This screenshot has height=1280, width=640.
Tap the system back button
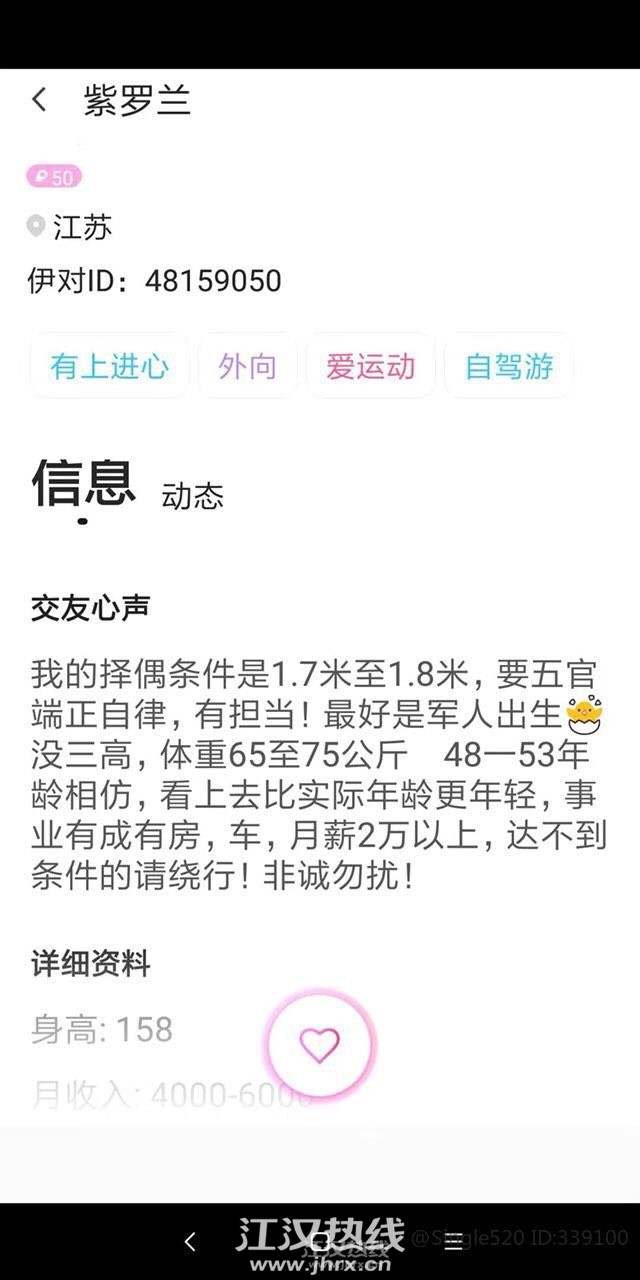click(190, 1242)
